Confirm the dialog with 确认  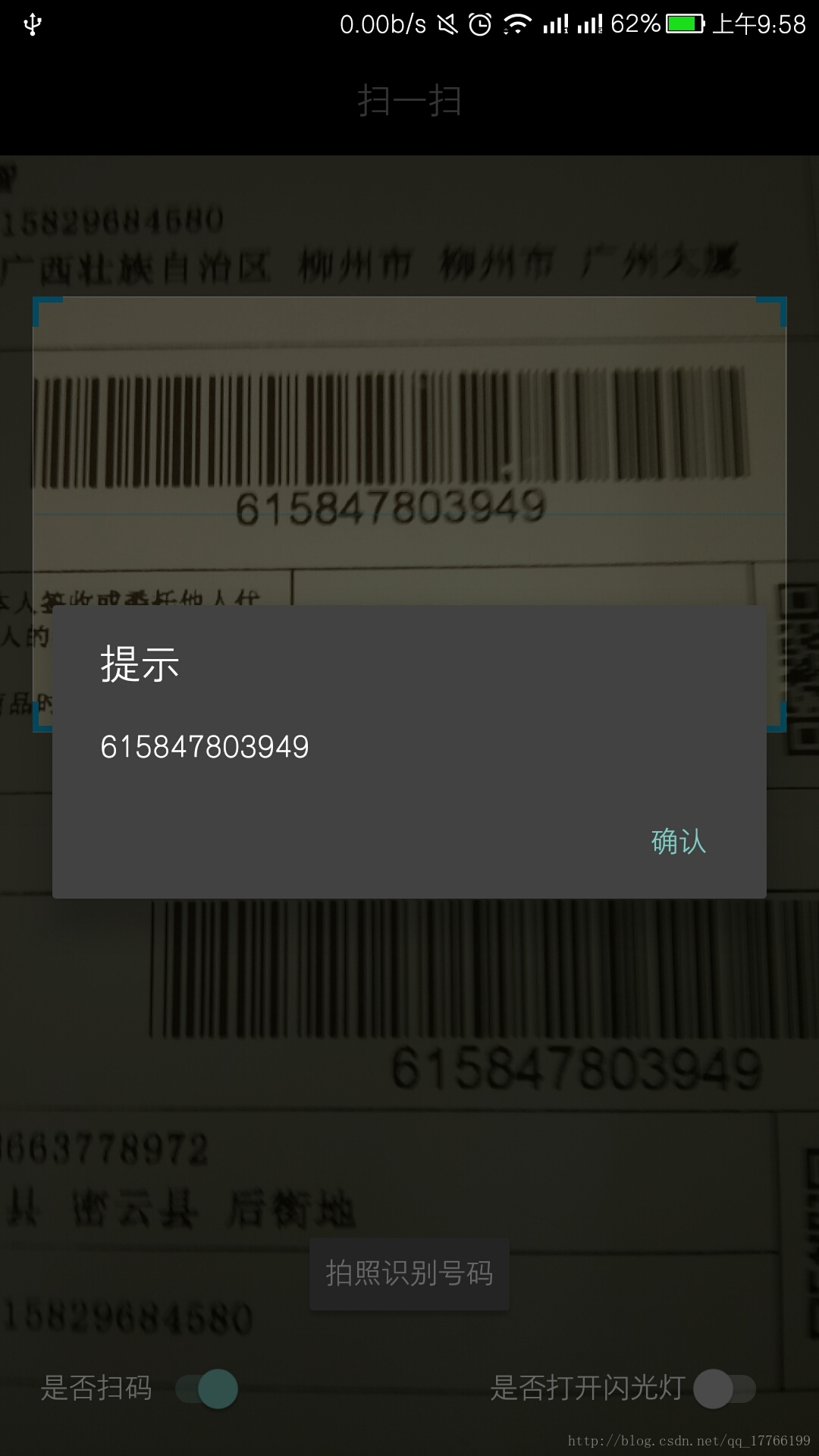pyautogui.click(x=678, y=842)
